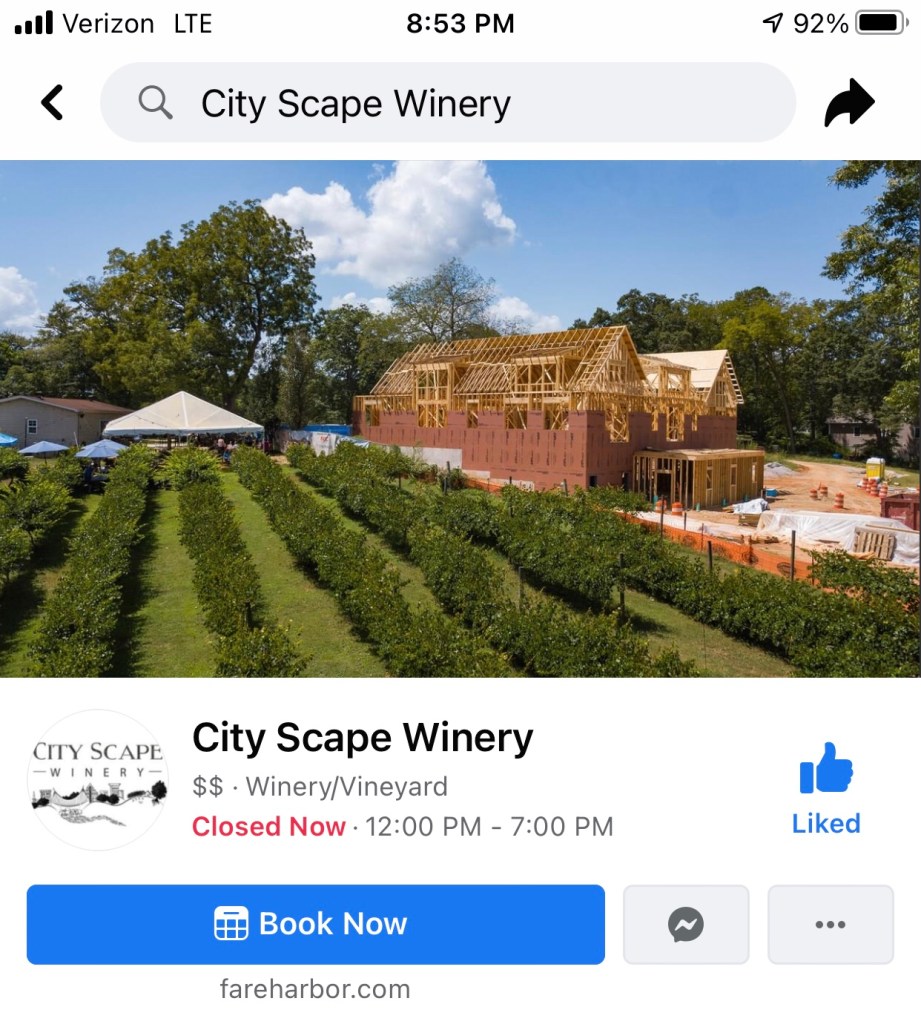Tap the Book Now button
Image resolution: width=921 pixels, height=1024 pixels.
315,924
